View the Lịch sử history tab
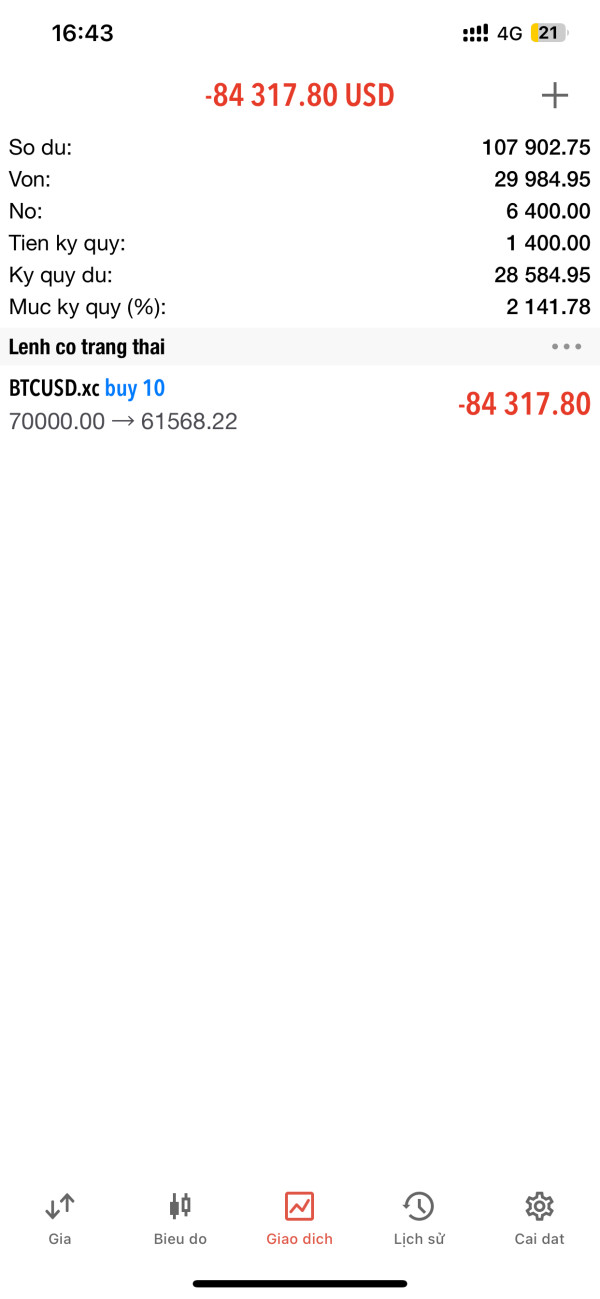Screen dimensions: 600x1299 419,1218
